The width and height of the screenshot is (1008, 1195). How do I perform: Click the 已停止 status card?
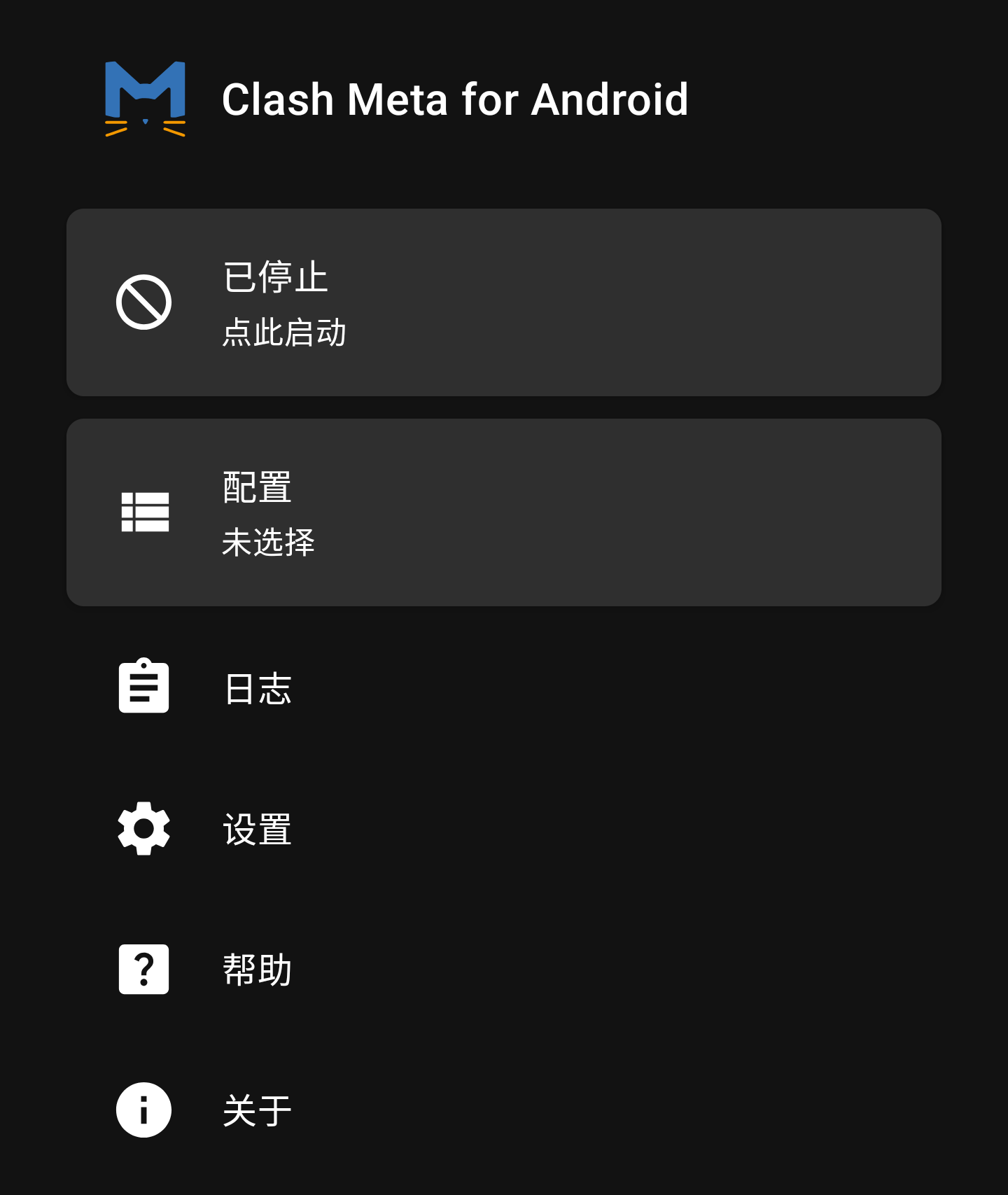point(503,301)
